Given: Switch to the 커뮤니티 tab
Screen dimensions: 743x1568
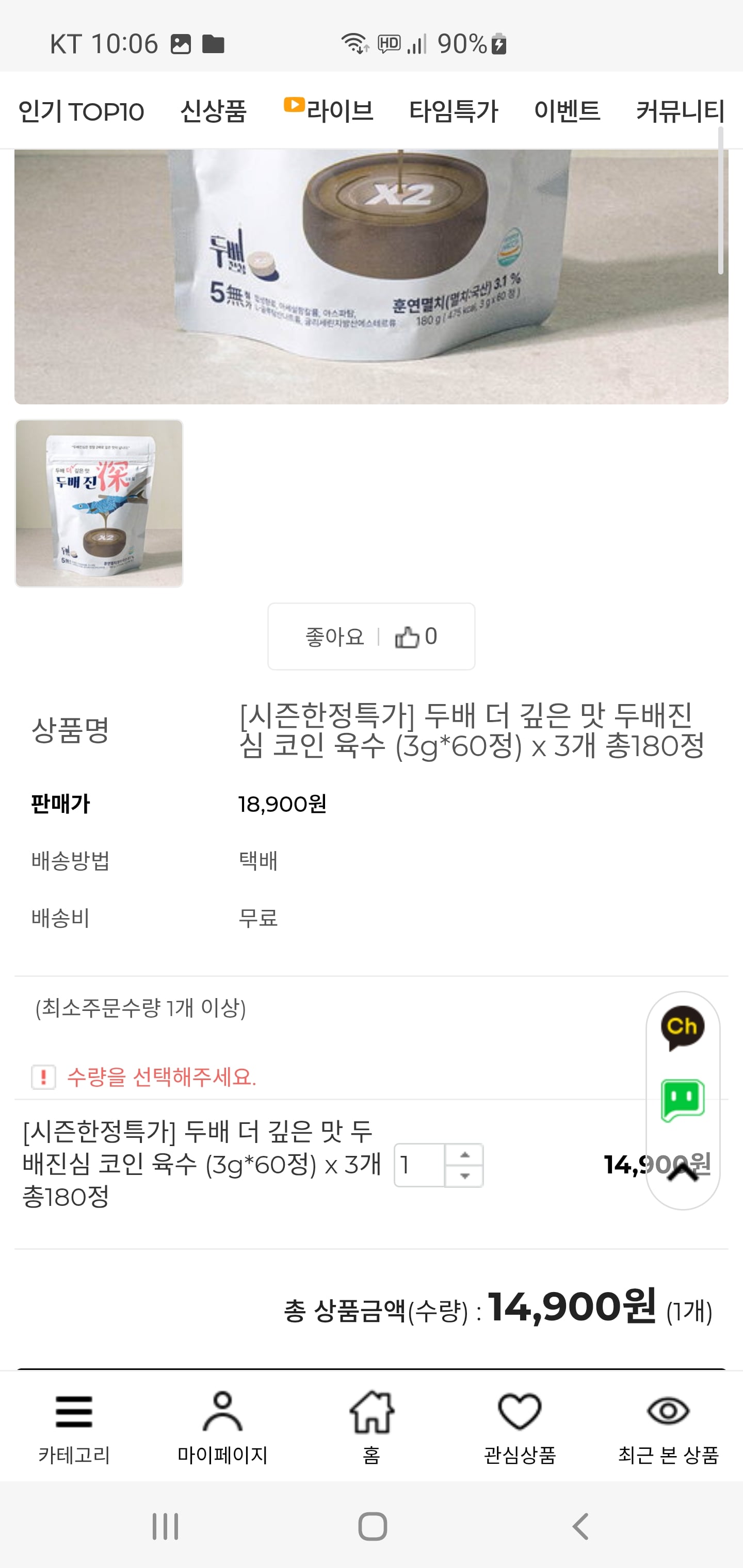Looking at the screenshot, I should (680, 112).
